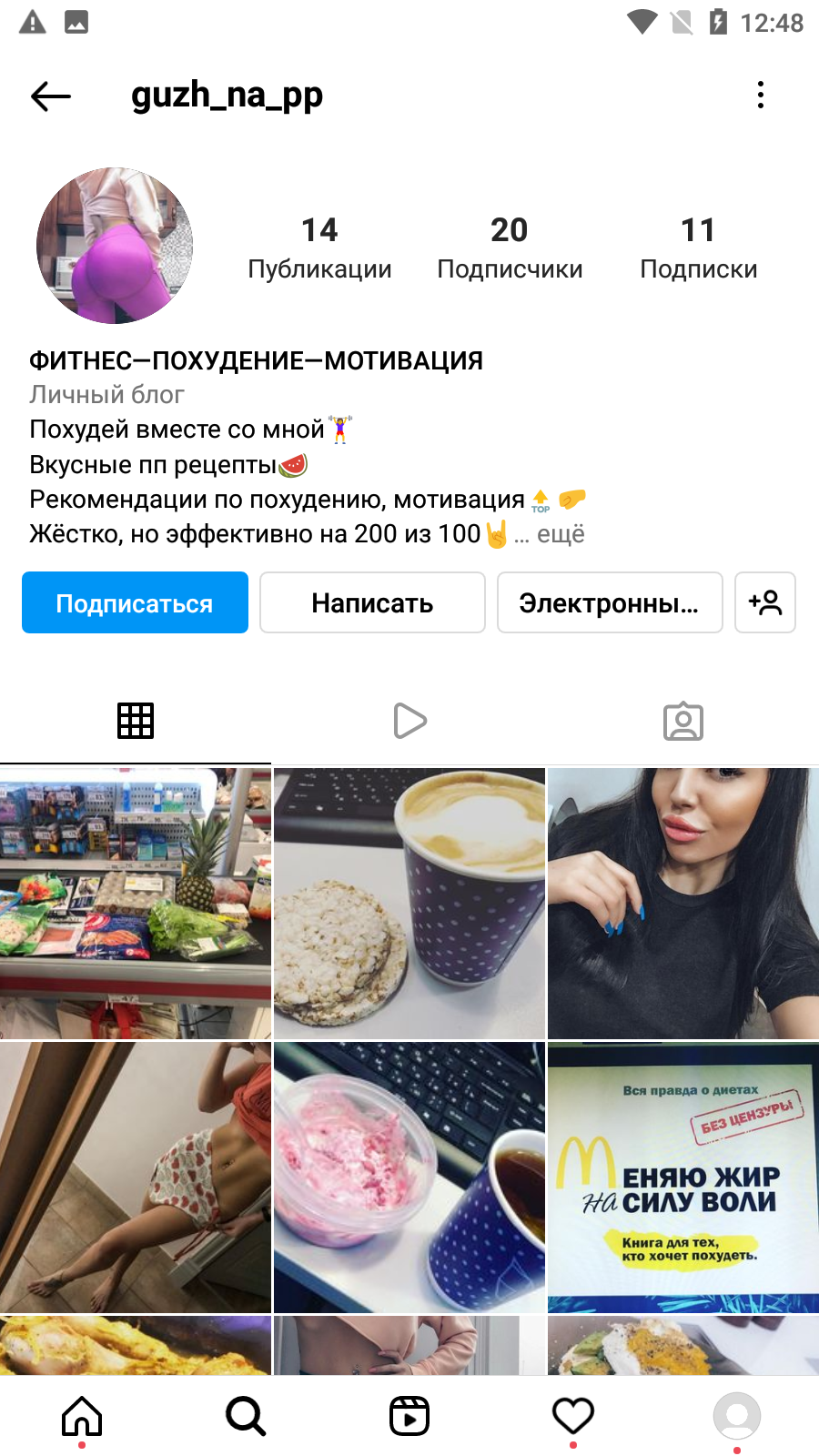Open suggested accounts via the add-person icon
Screen dimensions: 819x1456
pyautogui.click(x=765, y=602)
